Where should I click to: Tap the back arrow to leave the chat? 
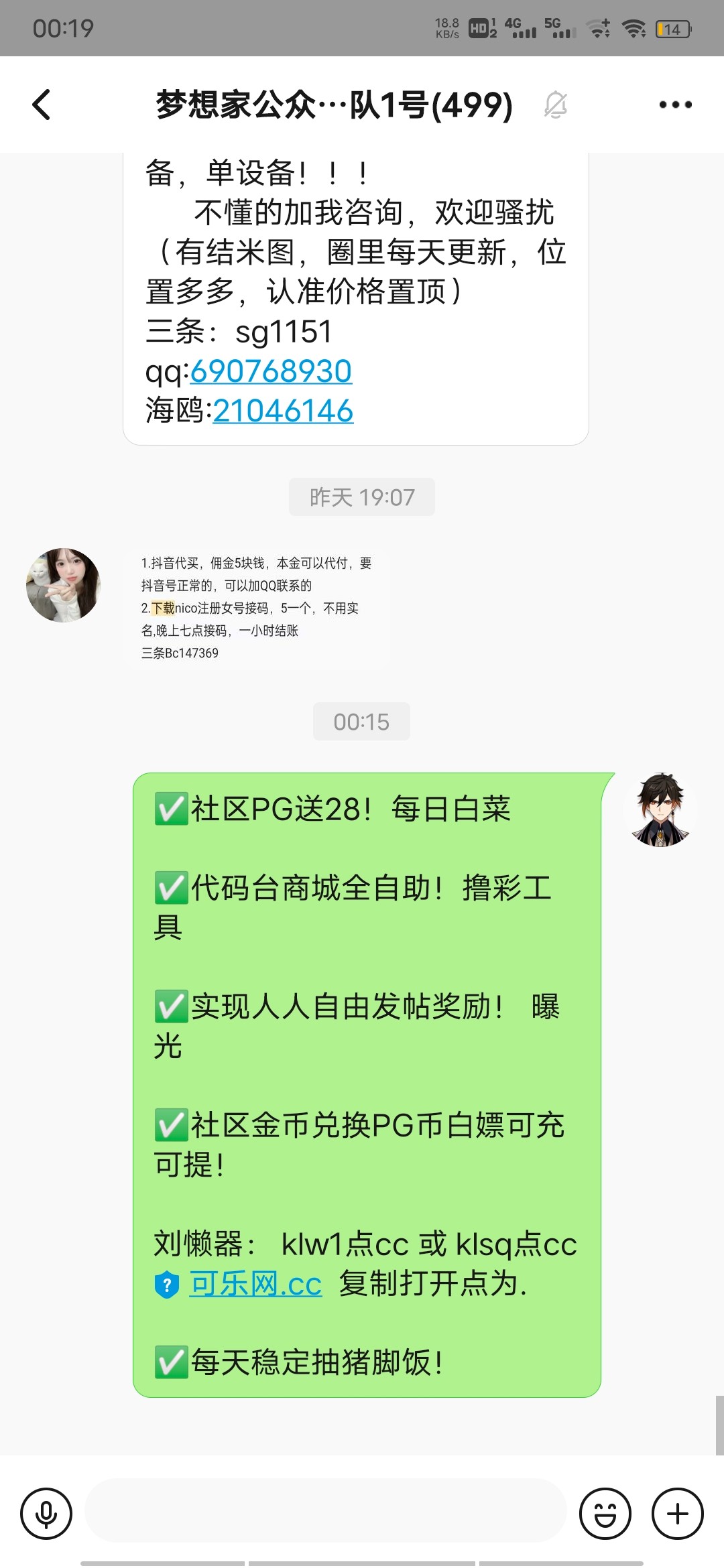tap(42, 105)
